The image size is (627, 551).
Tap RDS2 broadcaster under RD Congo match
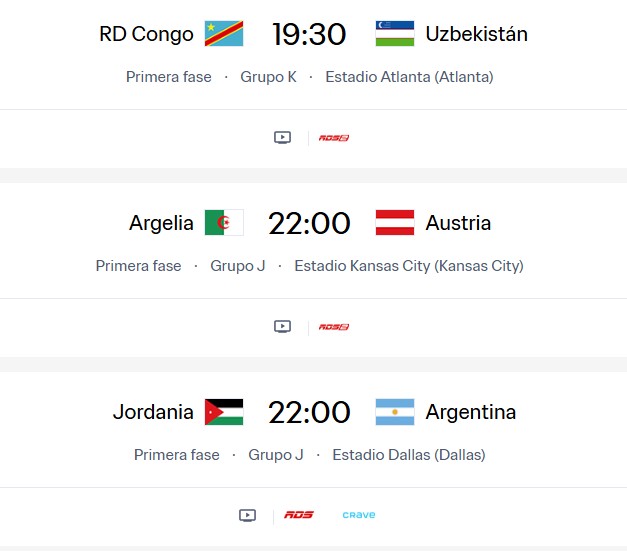click(333, 138)
